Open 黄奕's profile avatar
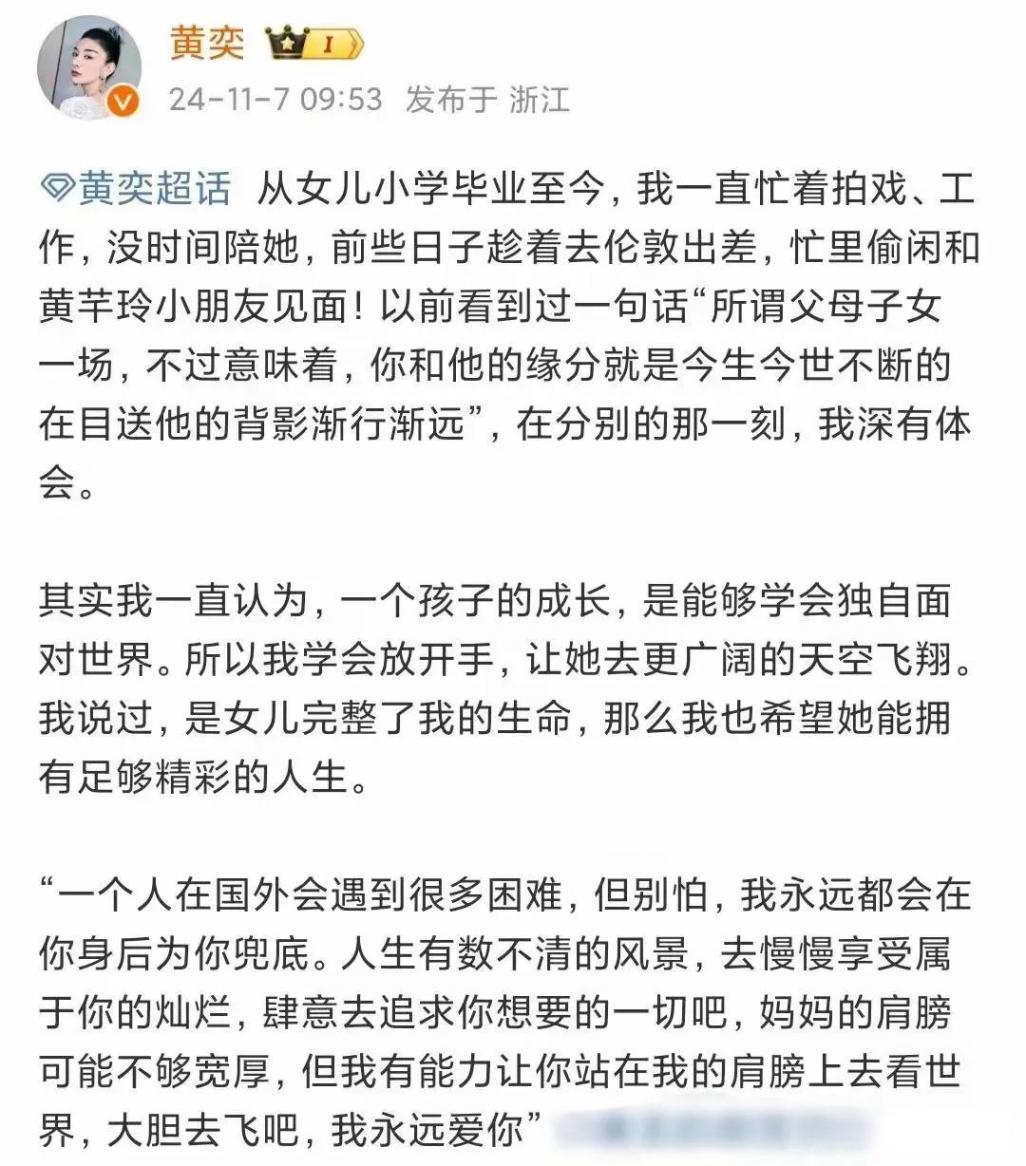 click(x=89, y=68)
